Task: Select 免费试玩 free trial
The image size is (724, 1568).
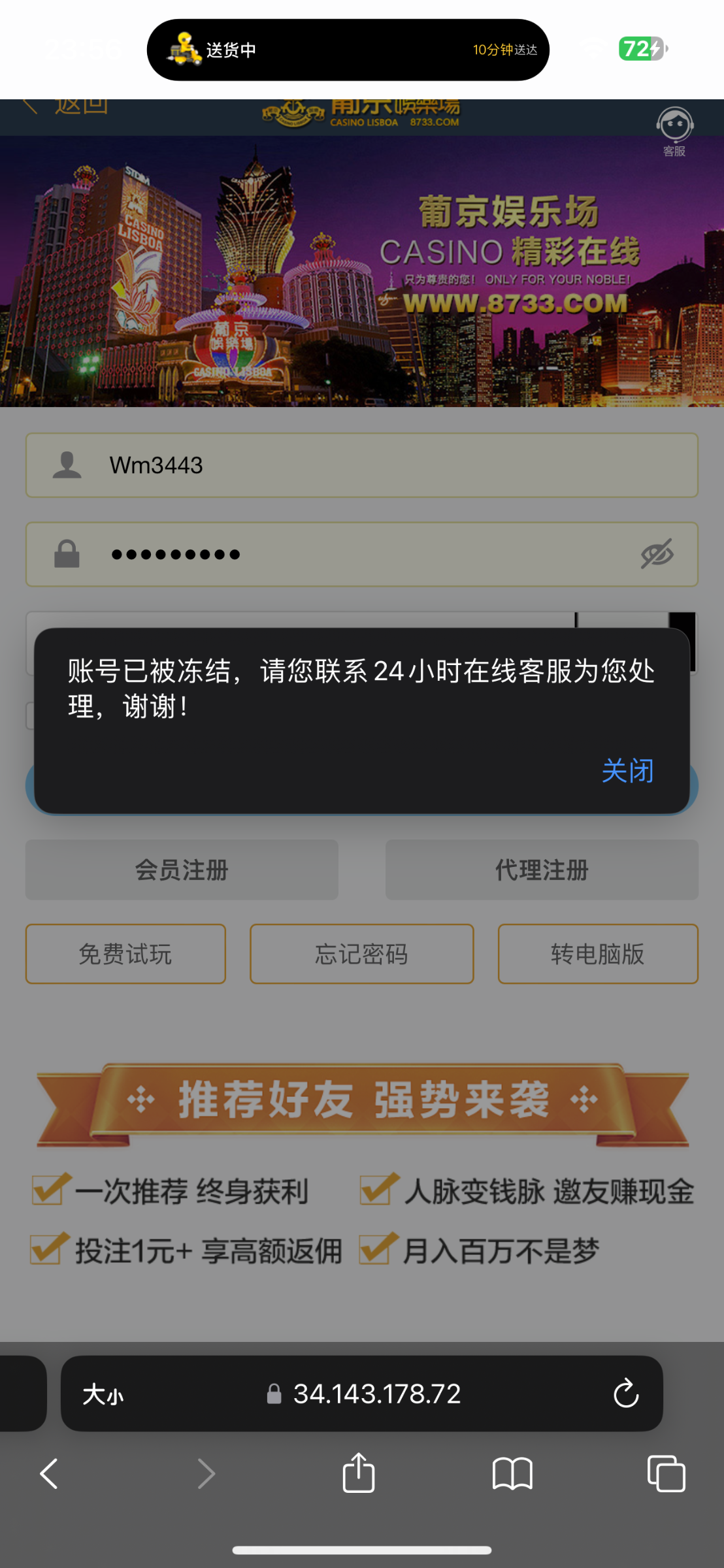Action: [125, 954]
